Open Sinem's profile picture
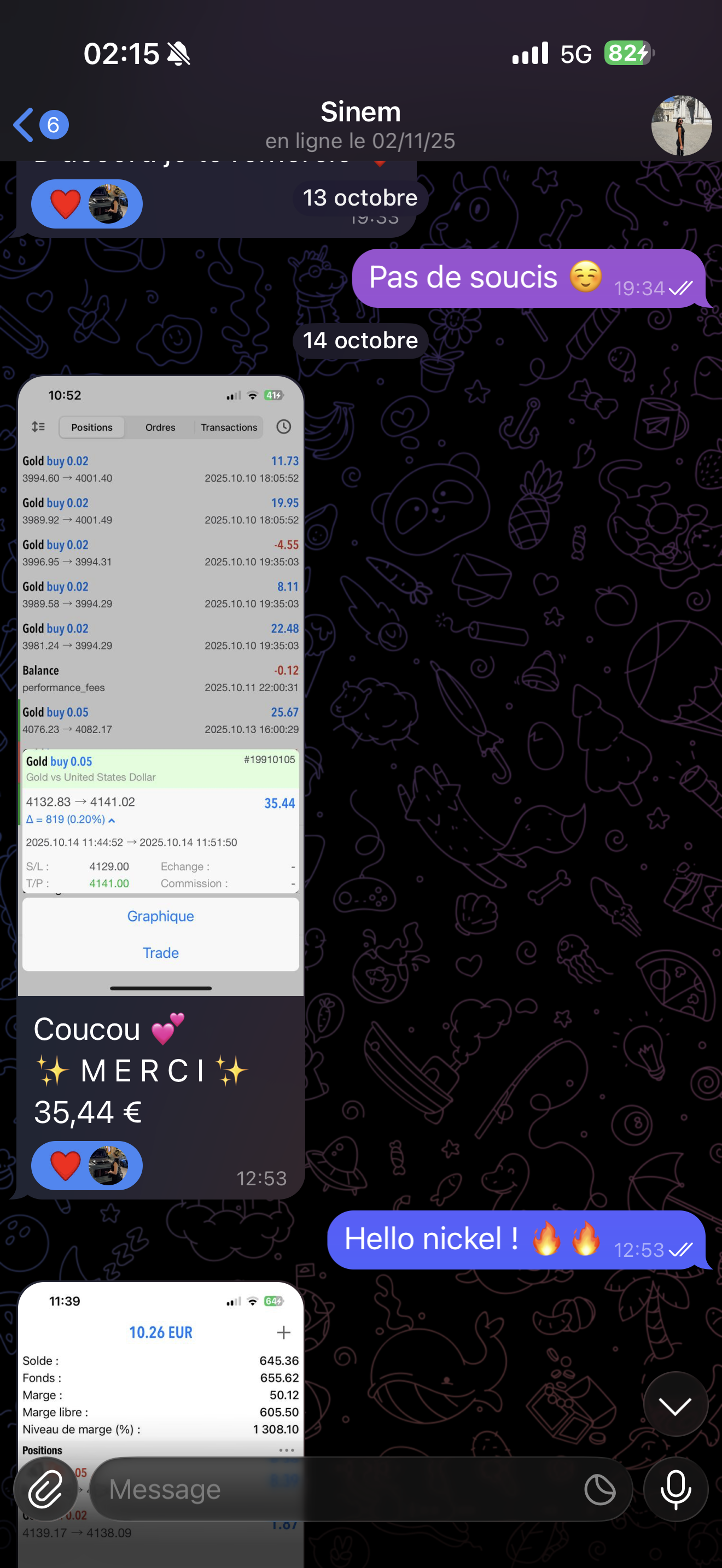This screenshot has height=1568, width=722. [x=680, y=125]
